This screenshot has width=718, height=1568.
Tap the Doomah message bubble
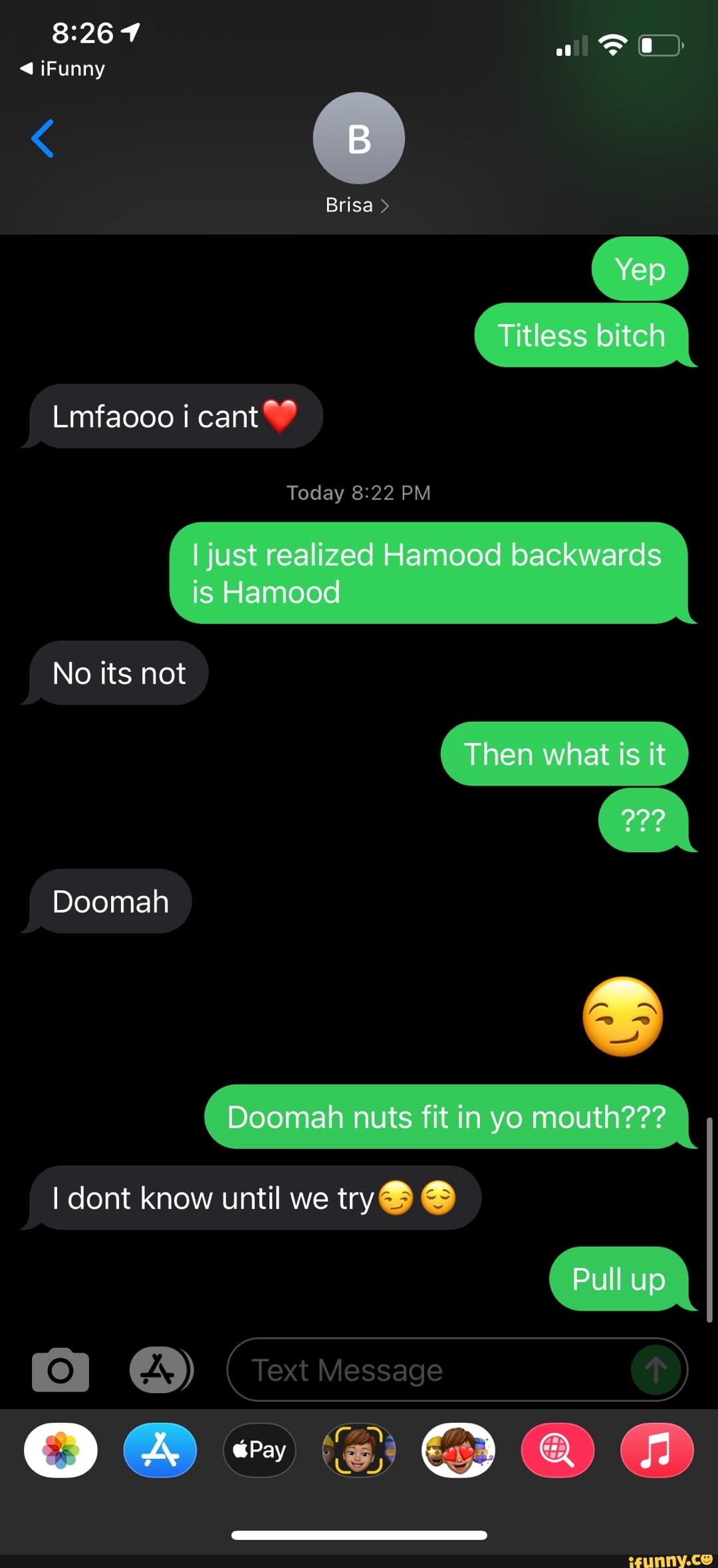tap(108, 902)
